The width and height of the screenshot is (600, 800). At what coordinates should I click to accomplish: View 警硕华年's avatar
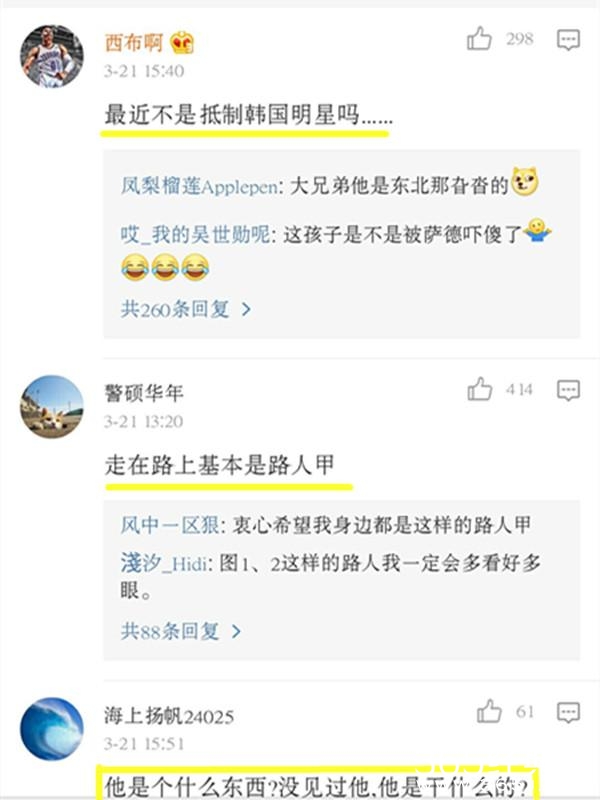coord(52,406)
